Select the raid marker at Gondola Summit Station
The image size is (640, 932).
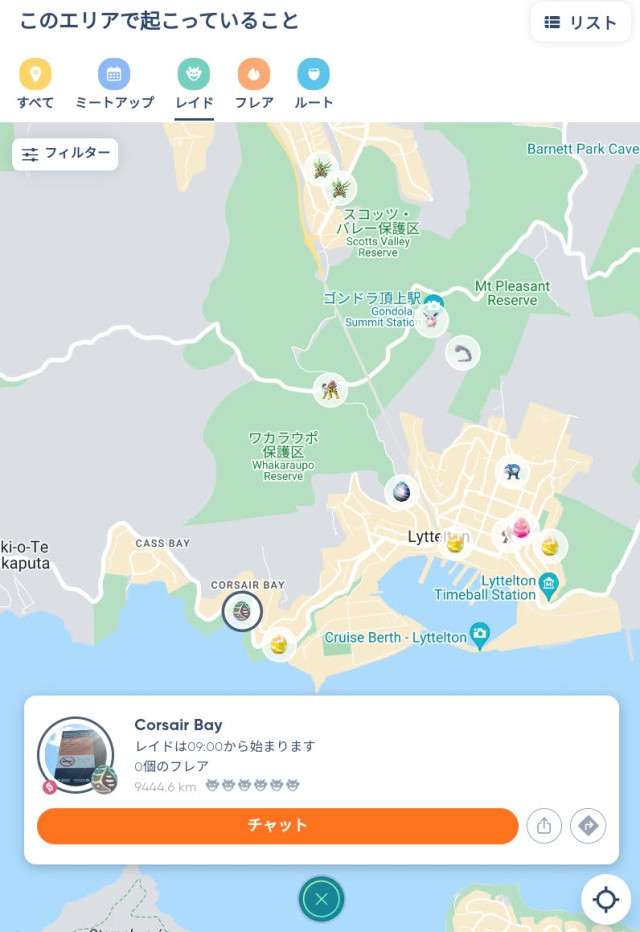click(x=432, y=320)
